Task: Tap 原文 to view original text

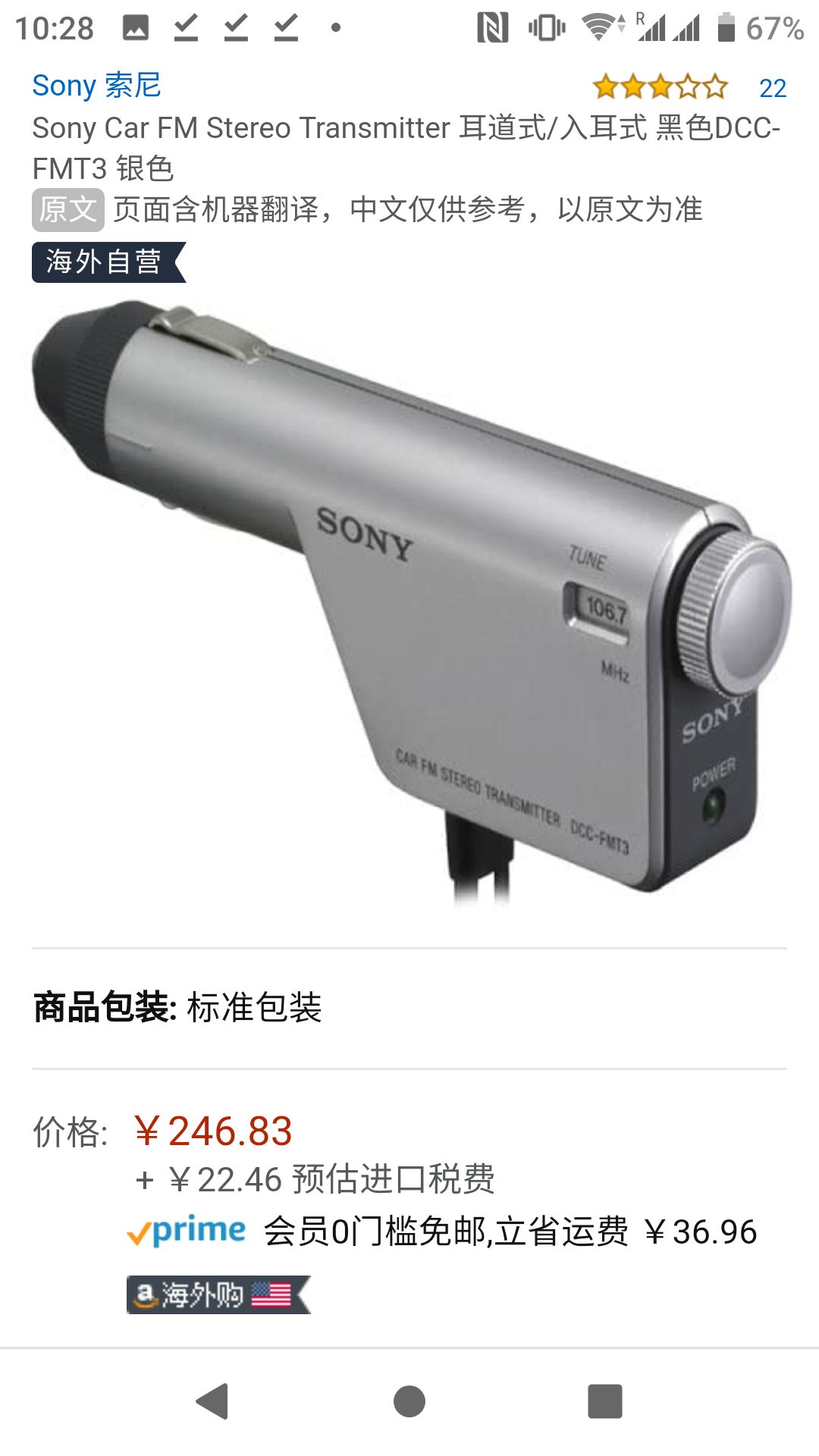Action: [x=67, y=210]
